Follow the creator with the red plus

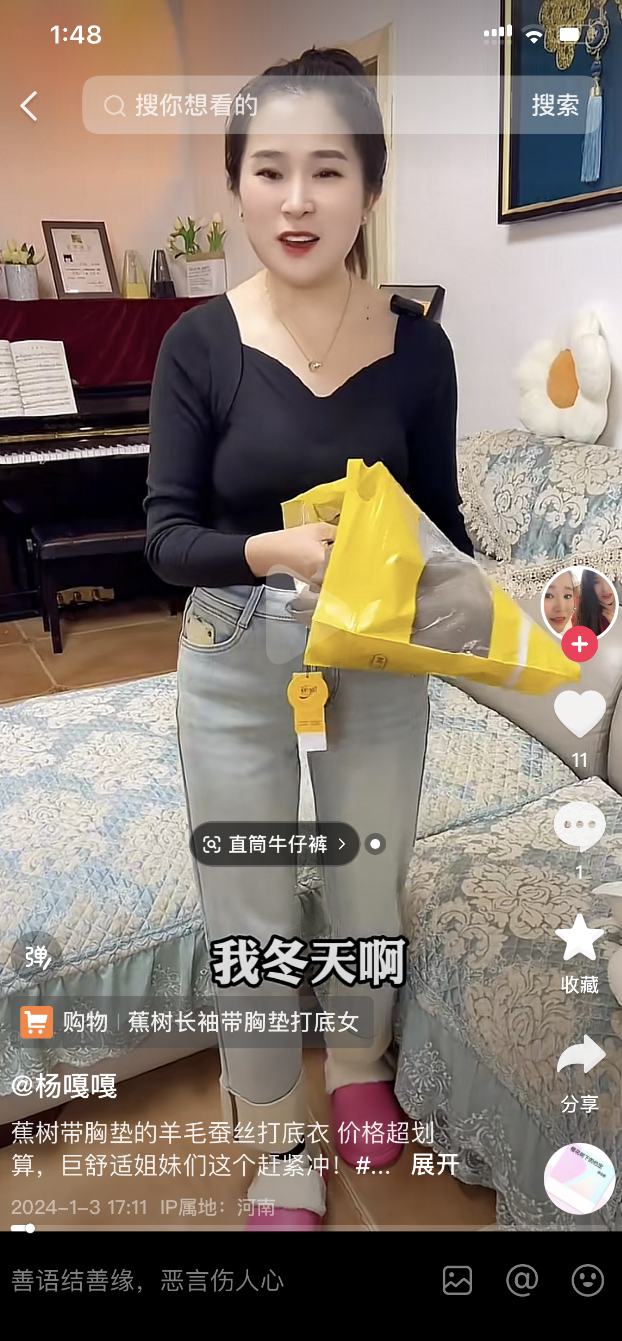579,645
